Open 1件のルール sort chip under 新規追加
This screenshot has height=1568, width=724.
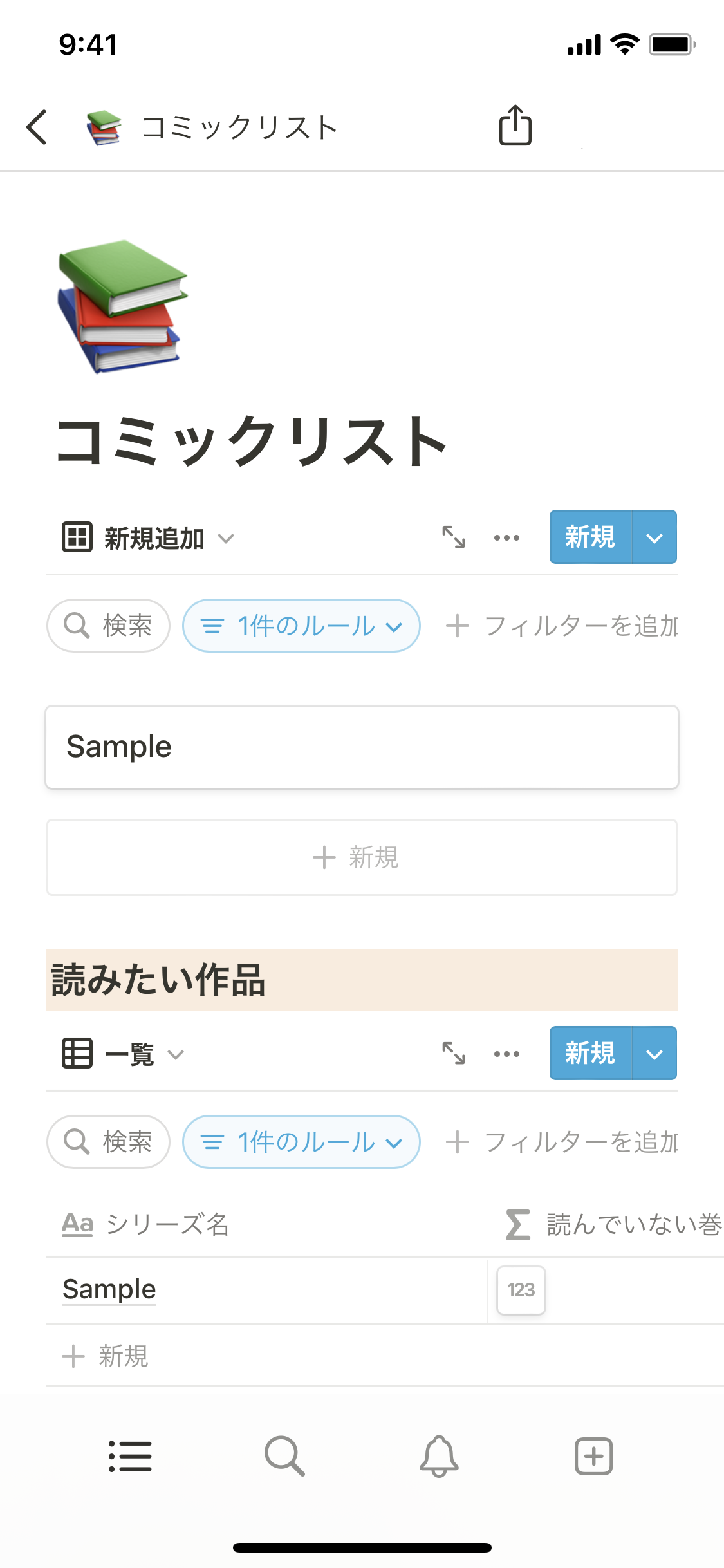[x=301, y=626]
